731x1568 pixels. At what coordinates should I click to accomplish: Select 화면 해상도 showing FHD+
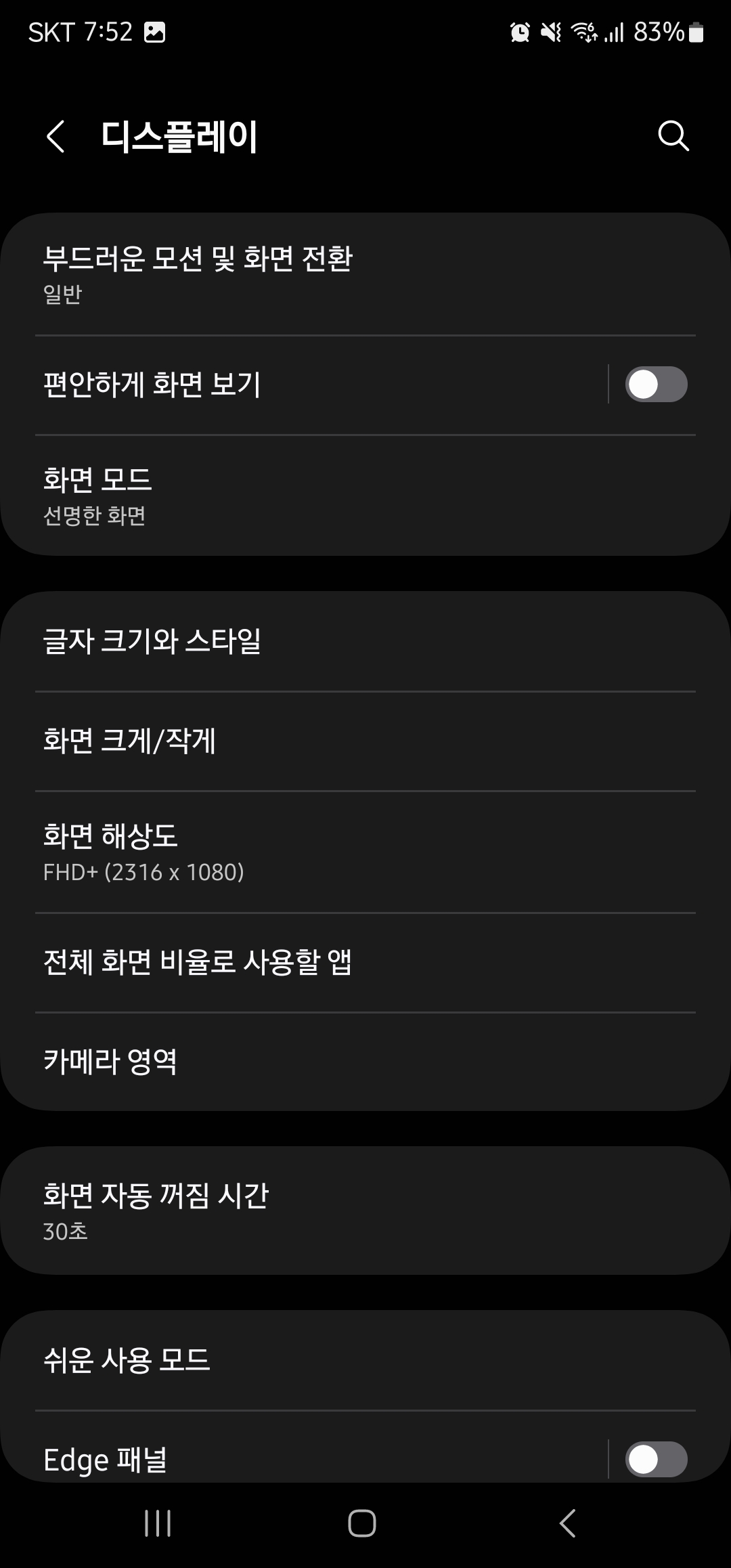365,852
